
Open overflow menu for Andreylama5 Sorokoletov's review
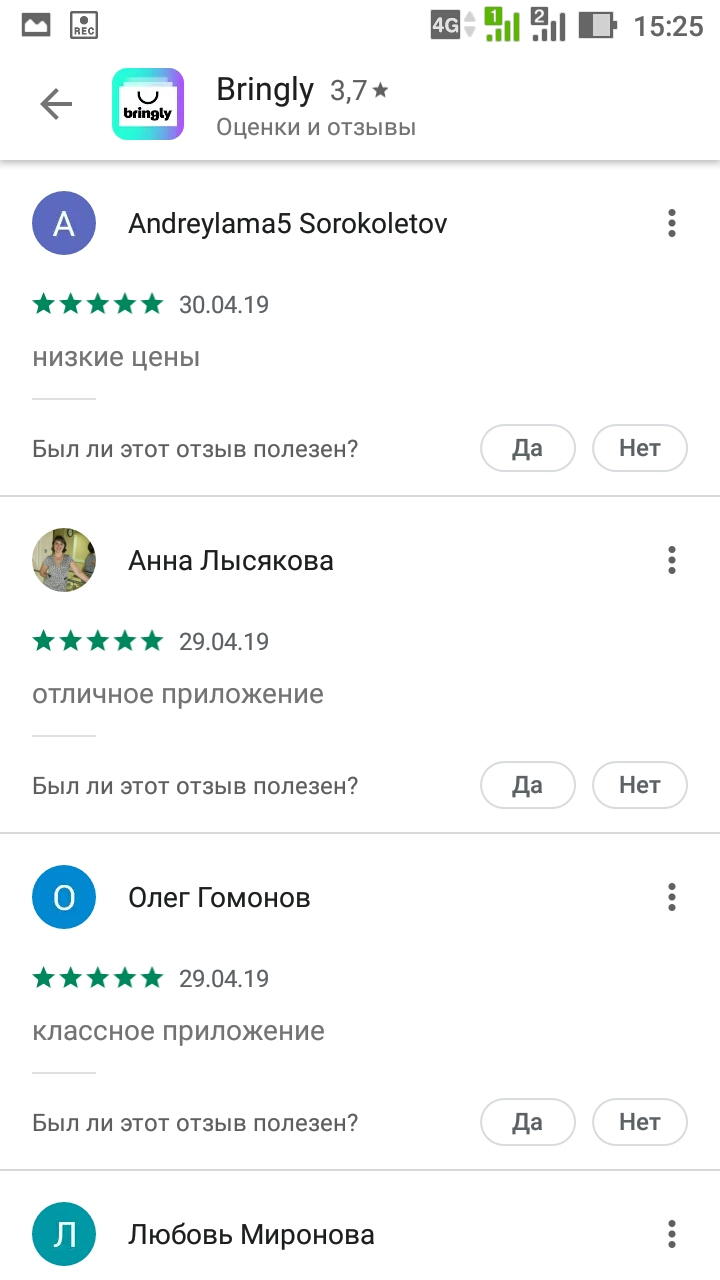pyautogui.click(x=672, y=223)
